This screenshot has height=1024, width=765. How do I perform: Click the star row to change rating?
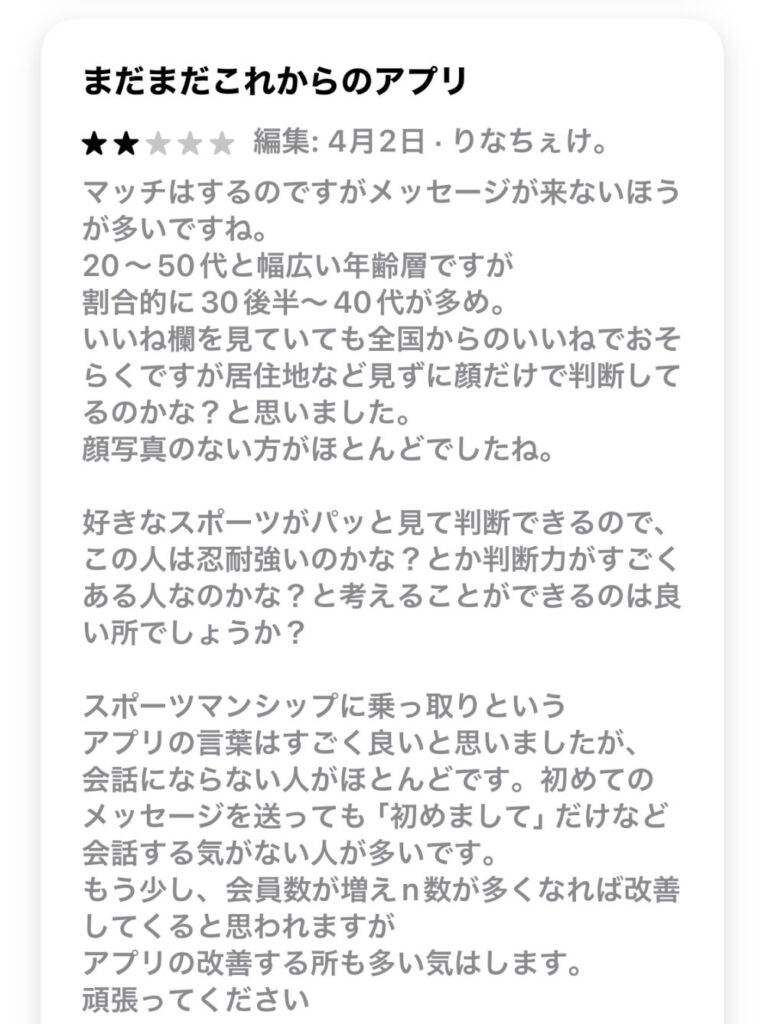156,143
